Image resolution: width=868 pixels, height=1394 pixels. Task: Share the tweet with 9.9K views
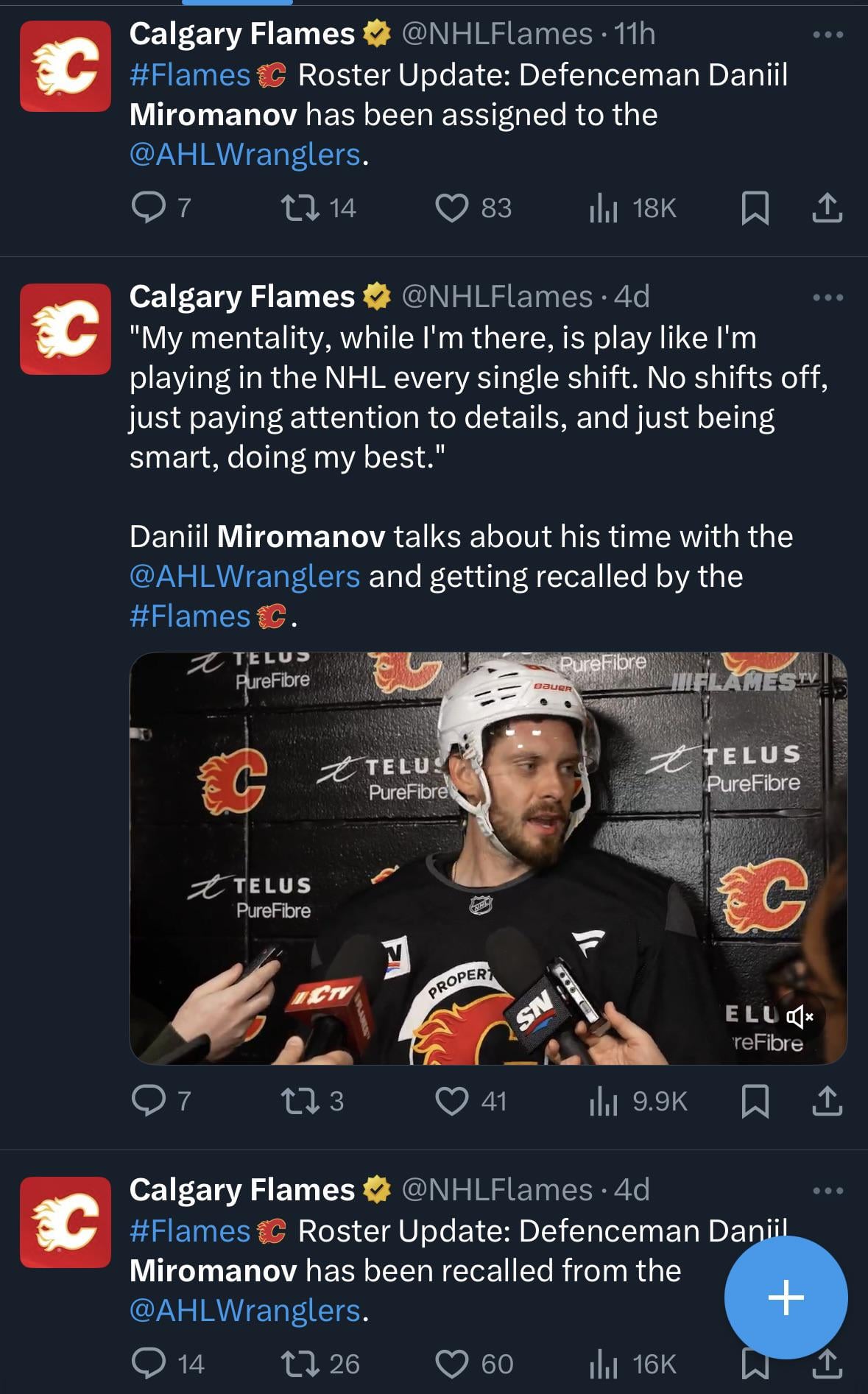(827, 1101)
